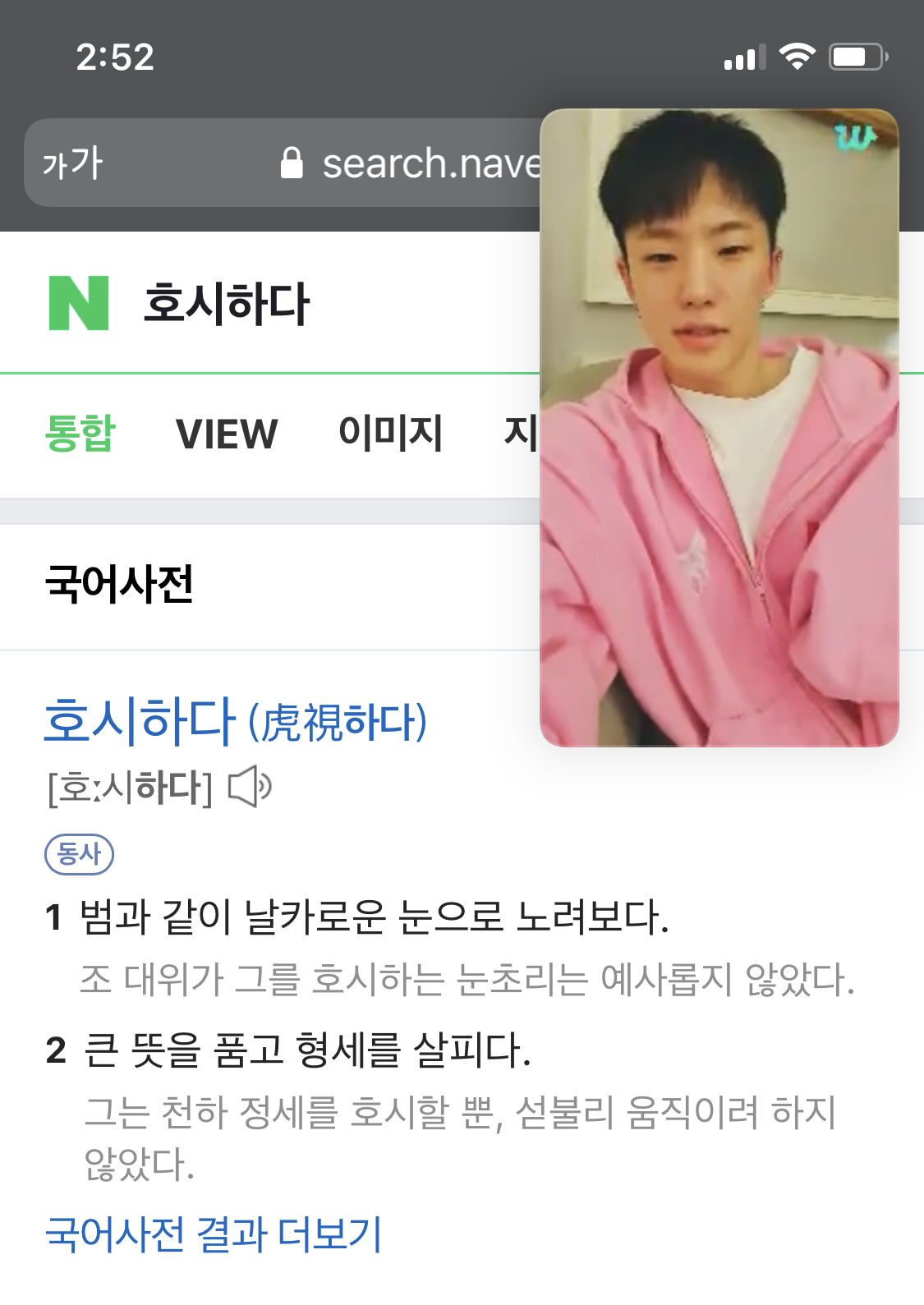Tap the address bar showing search.naver
The height and width of the screenshot is (1305, 924).
[427, 163]
